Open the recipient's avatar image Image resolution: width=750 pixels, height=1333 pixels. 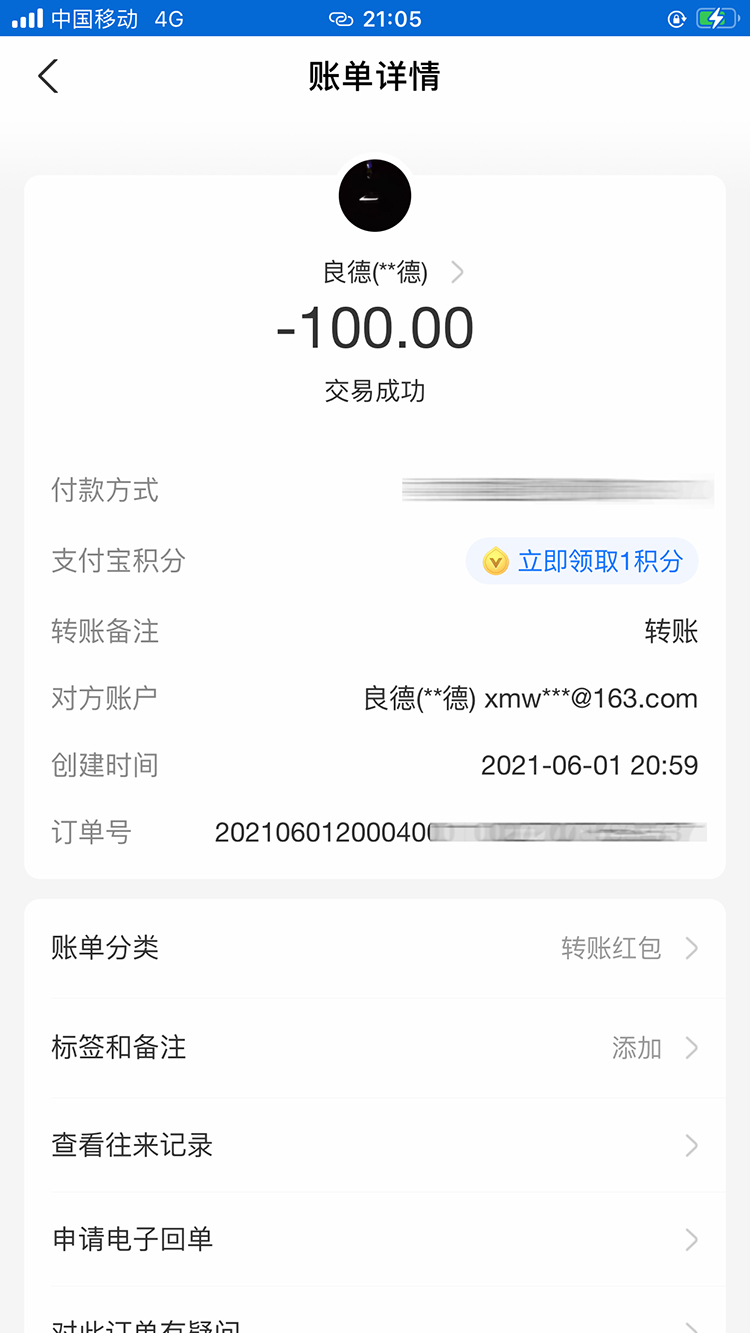pos(375,195)
